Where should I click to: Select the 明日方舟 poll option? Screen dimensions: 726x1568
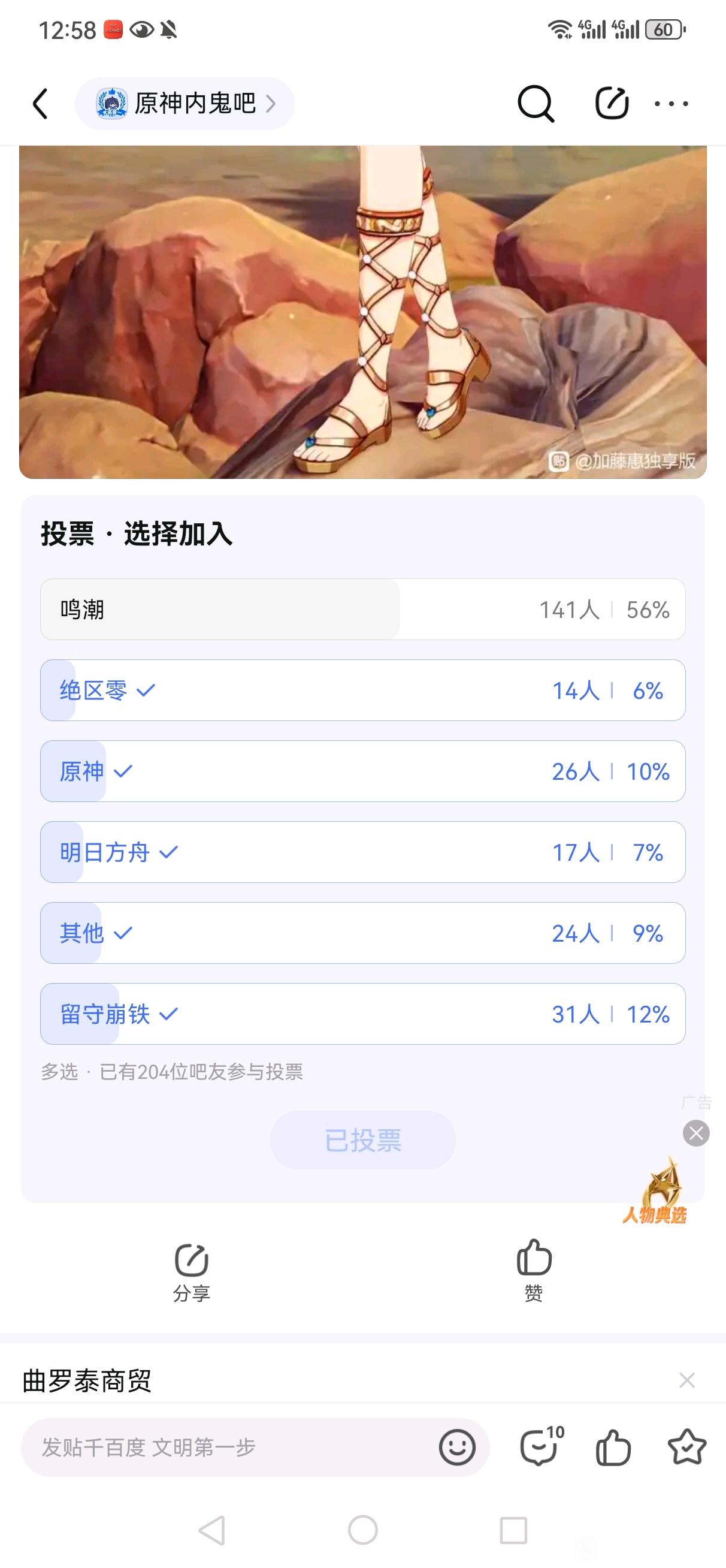pos(362,852)
